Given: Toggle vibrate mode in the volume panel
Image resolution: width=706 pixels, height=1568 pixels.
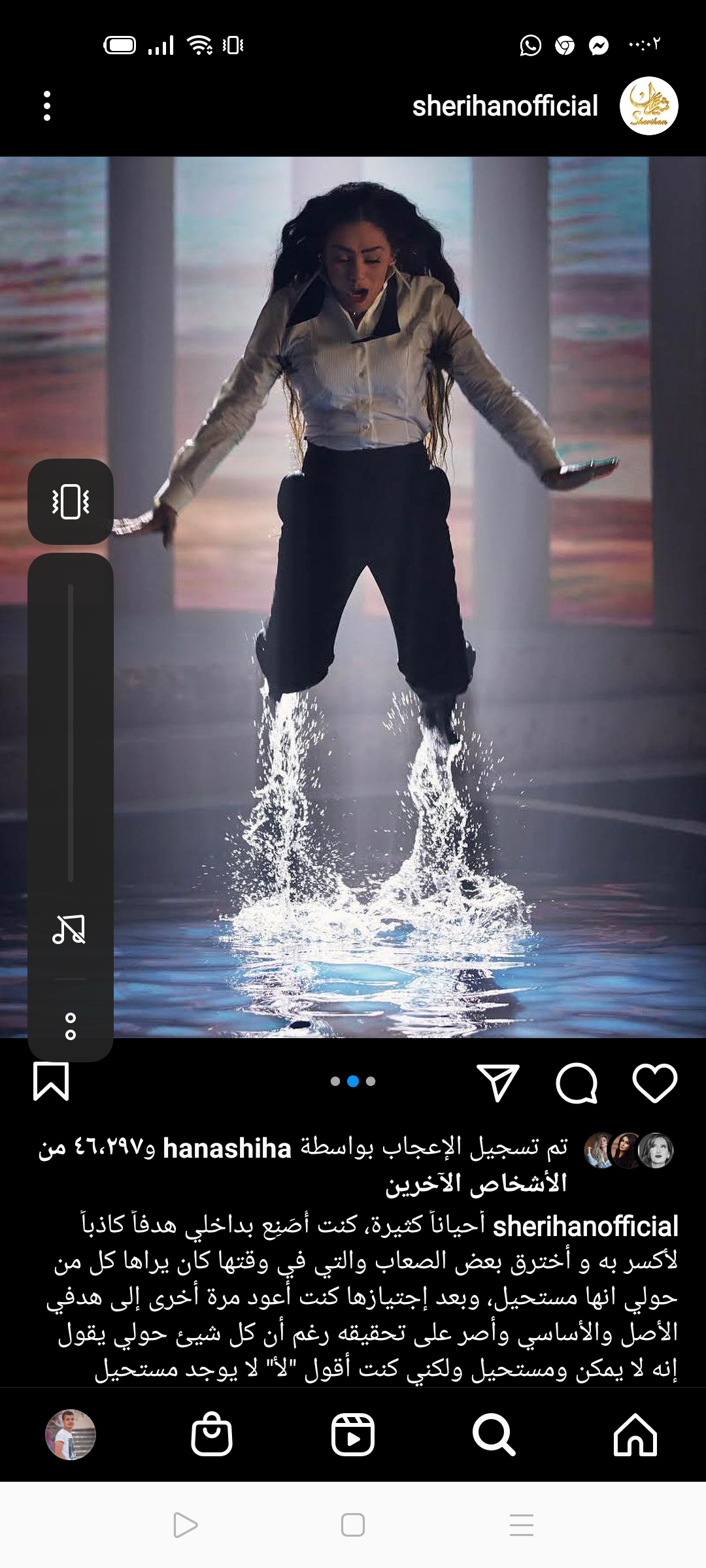Looking at the screenshot, I should coord(71,502).
